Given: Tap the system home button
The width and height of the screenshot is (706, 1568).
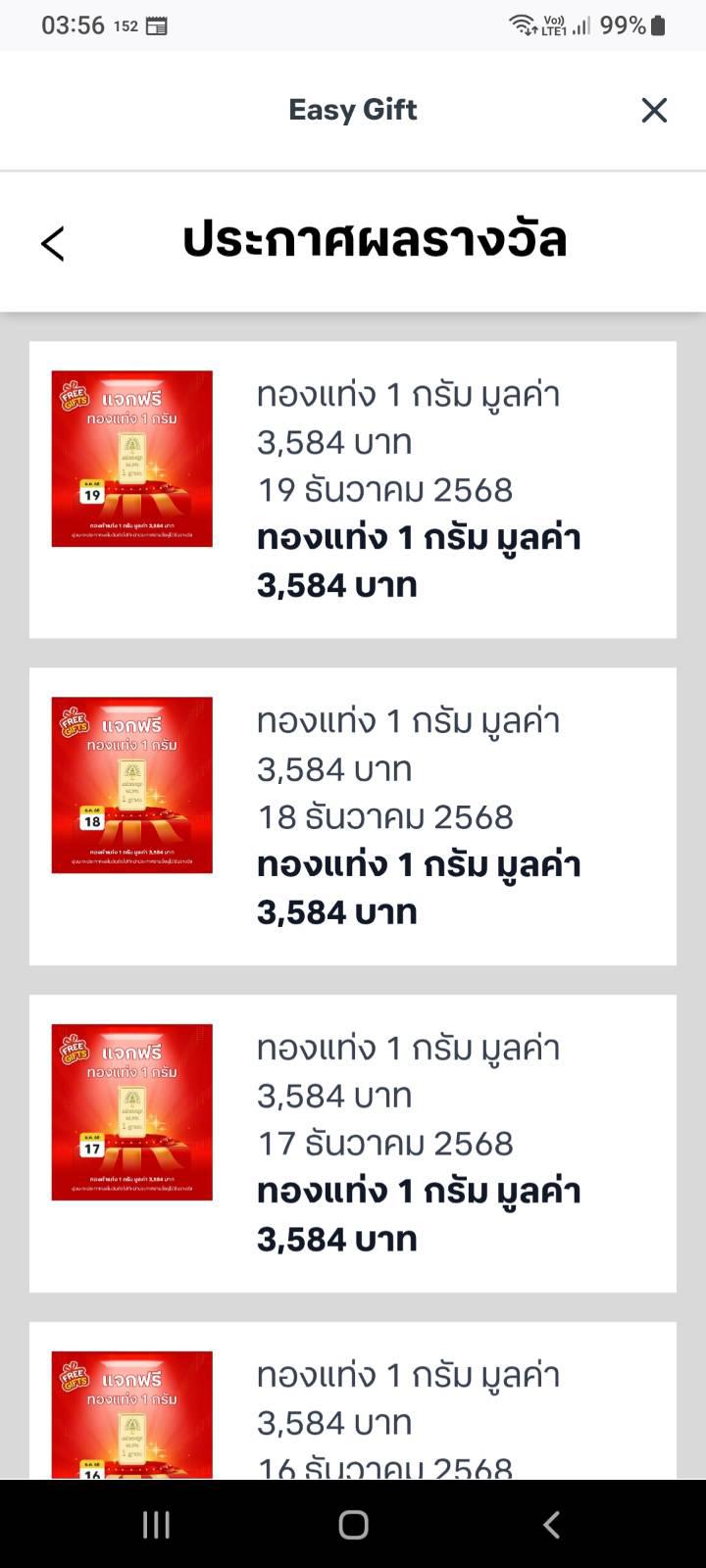Looking at the screenshot, I should tap(353, 1524).
